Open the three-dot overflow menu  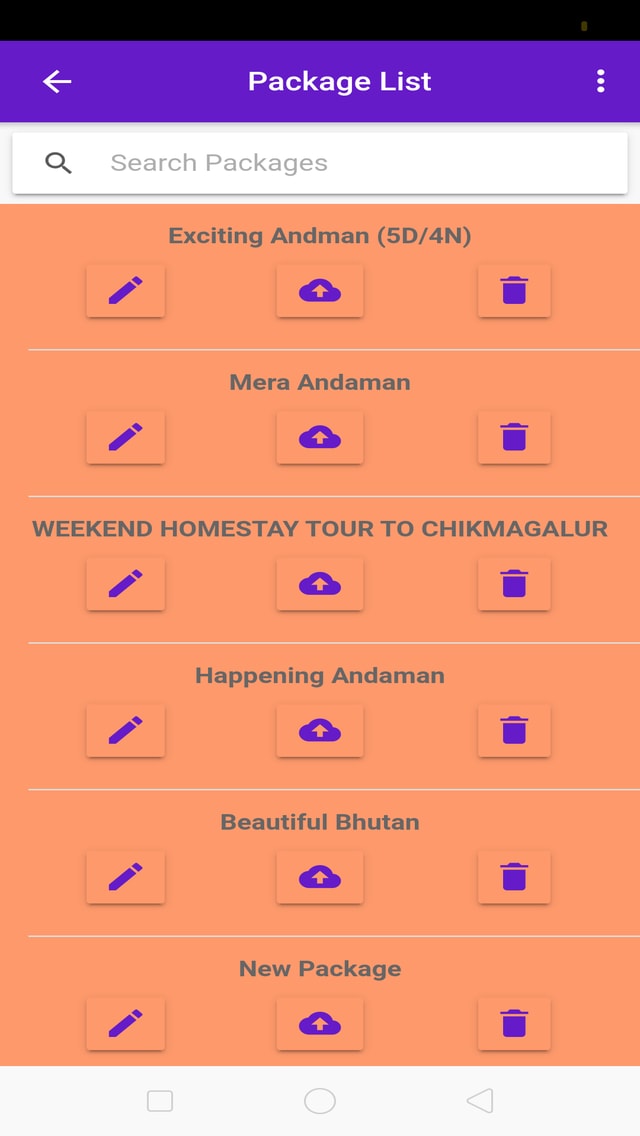click(x=600, y=81)
